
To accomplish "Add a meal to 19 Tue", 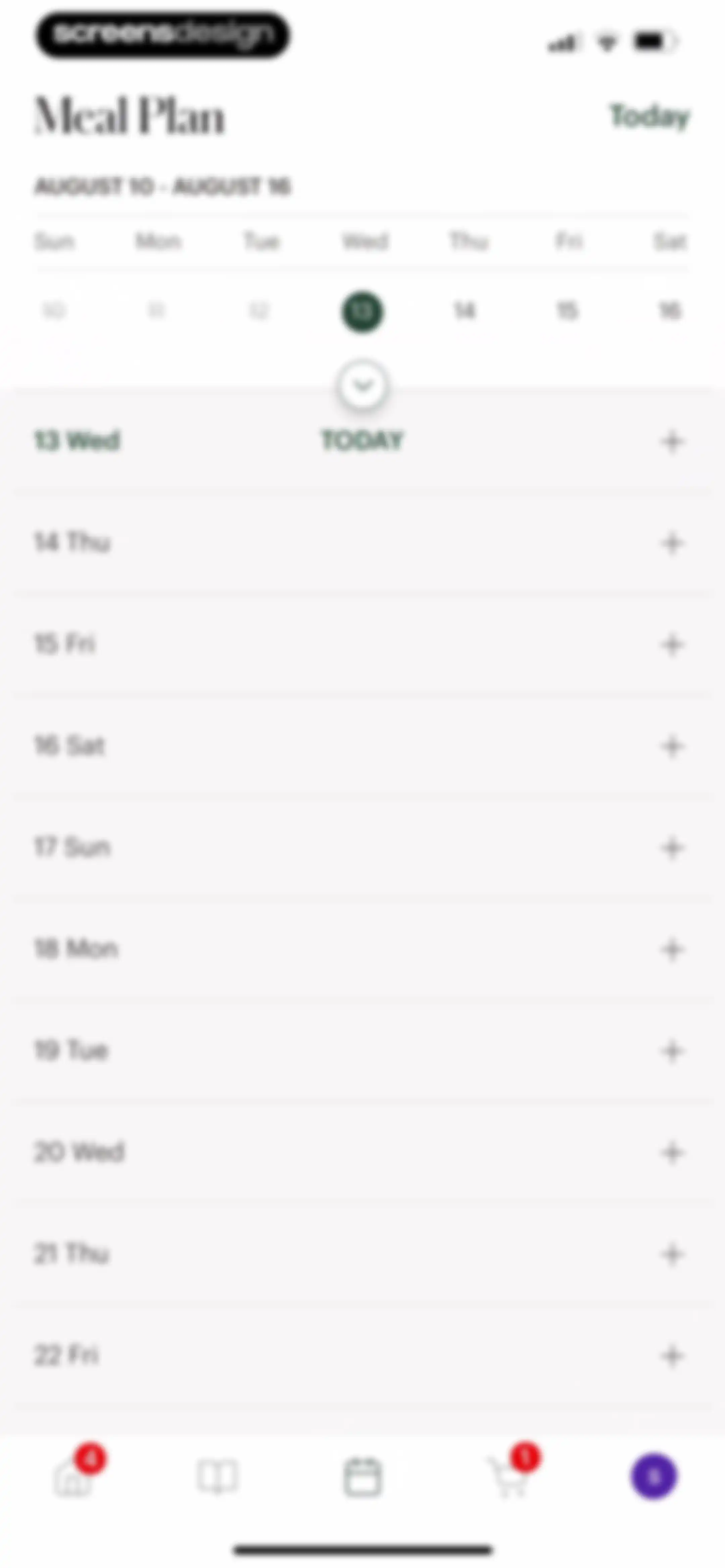I will pos(672,1051).
